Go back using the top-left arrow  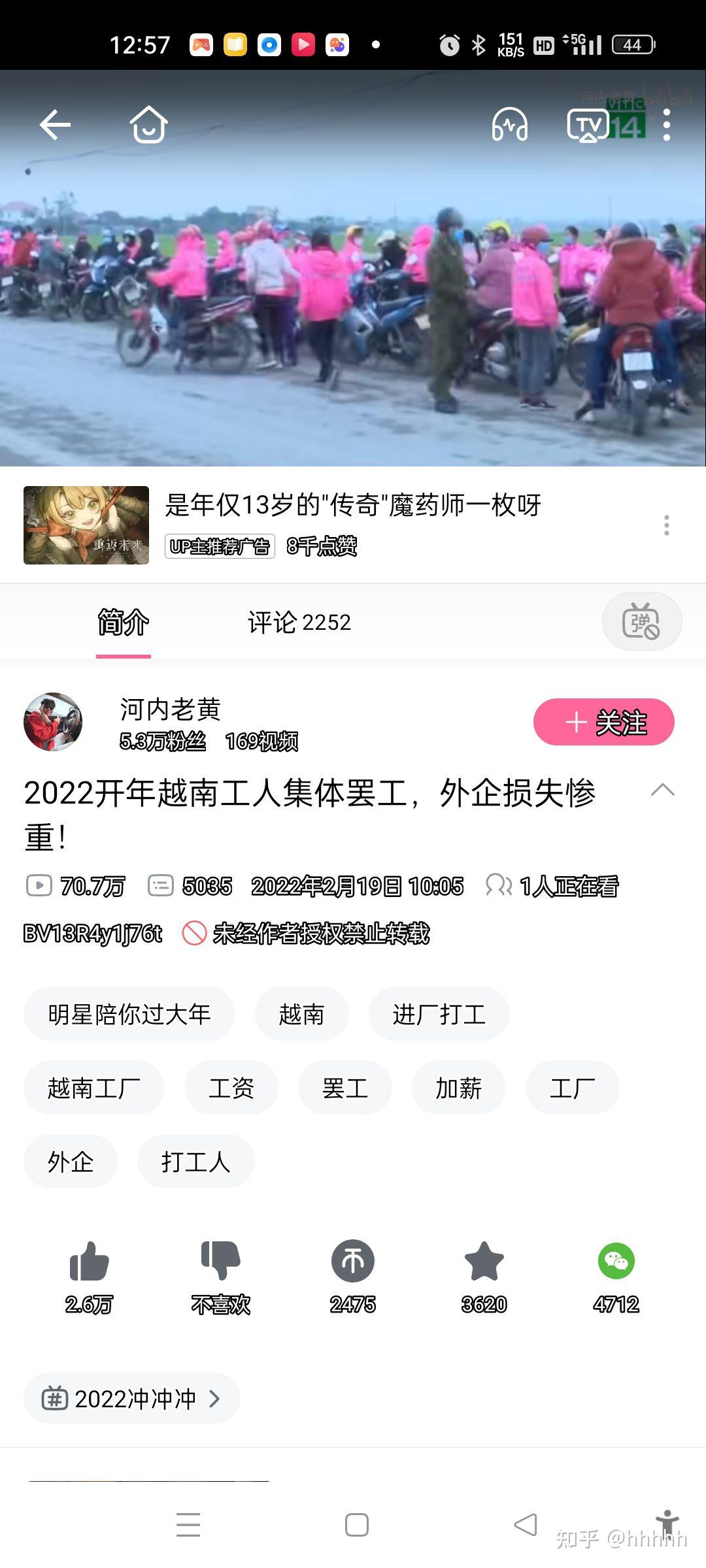pyautogui.click(x=55, y=125)
